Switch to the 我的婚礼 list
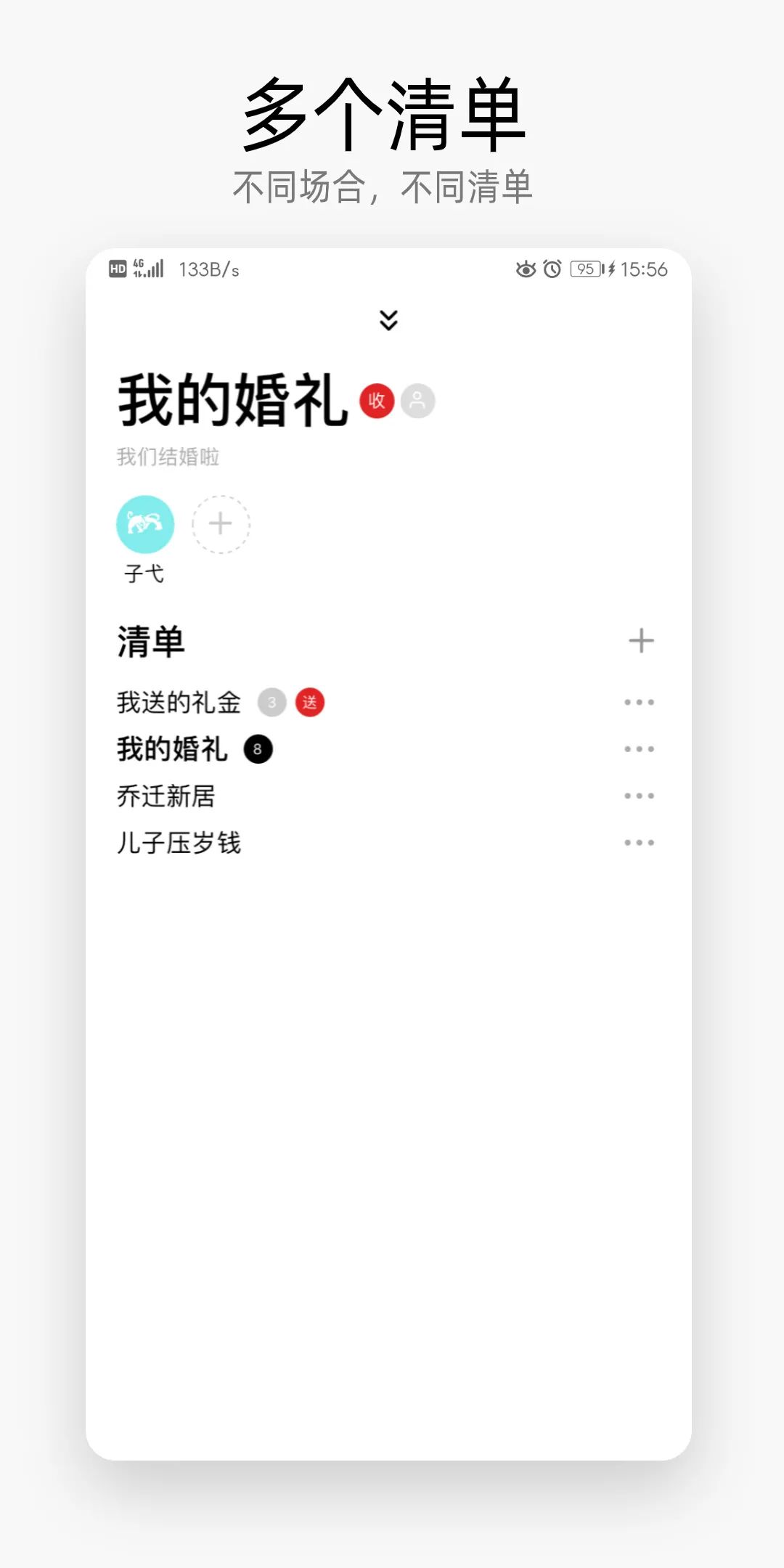784x1568 pixels. [171, 749]
